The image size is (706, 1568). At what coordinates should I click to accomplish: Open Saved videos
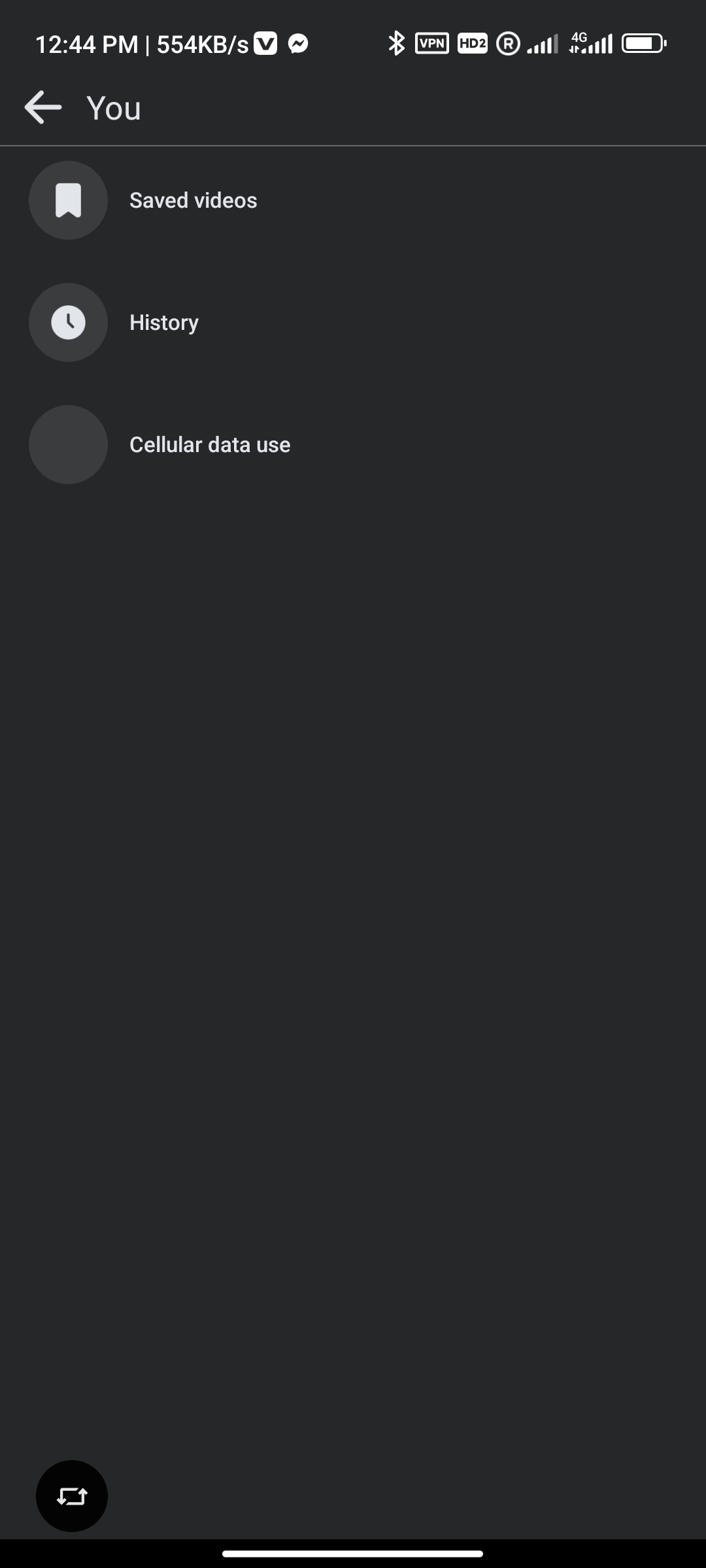coord(193,201)
